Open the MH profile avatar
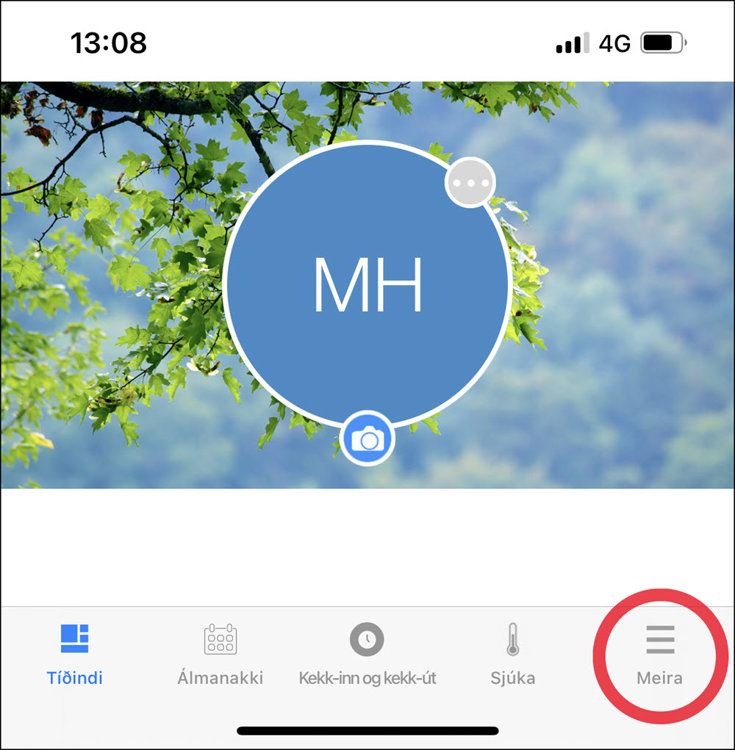The image size is (735, 750). [x=368, y=285]
